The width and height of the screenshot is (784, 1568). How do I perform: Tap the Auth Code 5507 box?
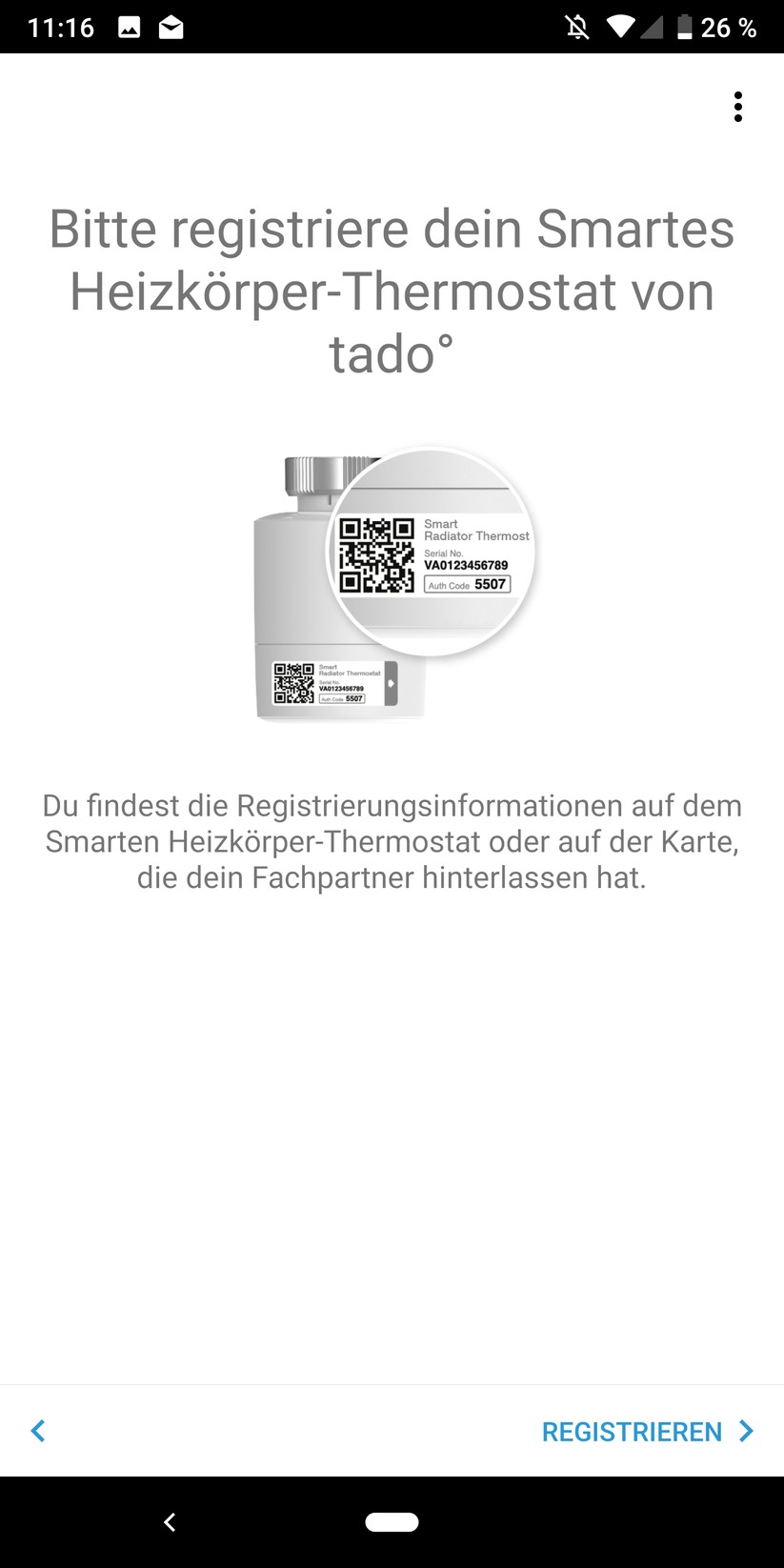[466, 584]
